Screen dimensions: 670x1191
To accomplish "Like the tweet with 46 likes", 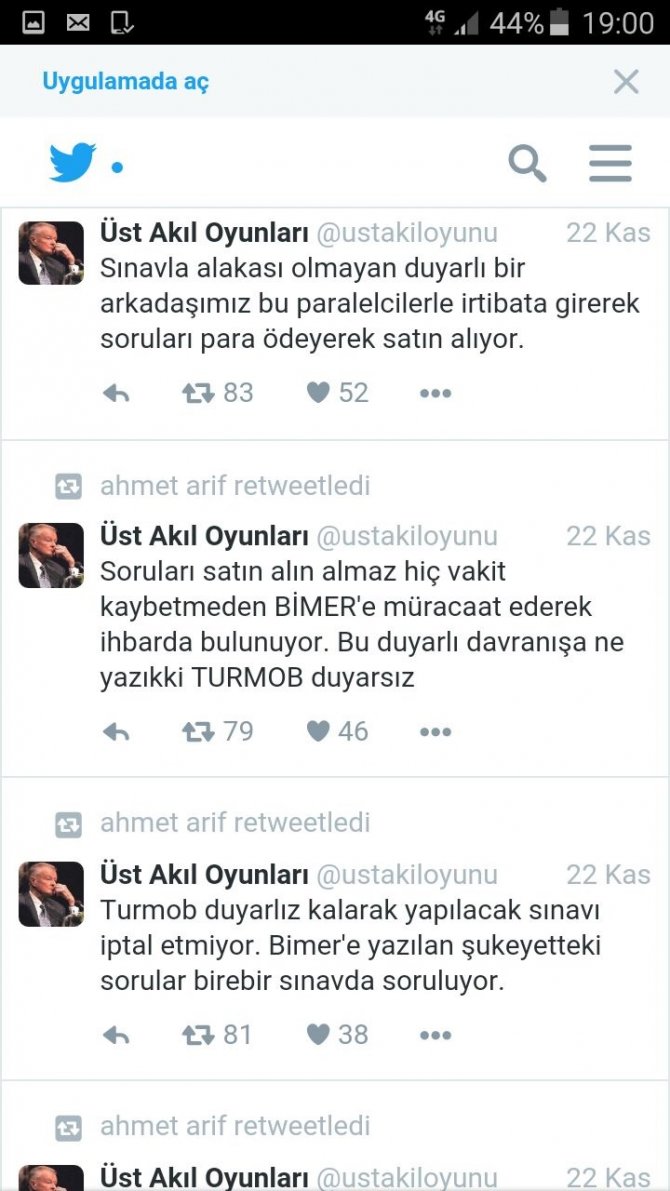I will tap(318, 732).
